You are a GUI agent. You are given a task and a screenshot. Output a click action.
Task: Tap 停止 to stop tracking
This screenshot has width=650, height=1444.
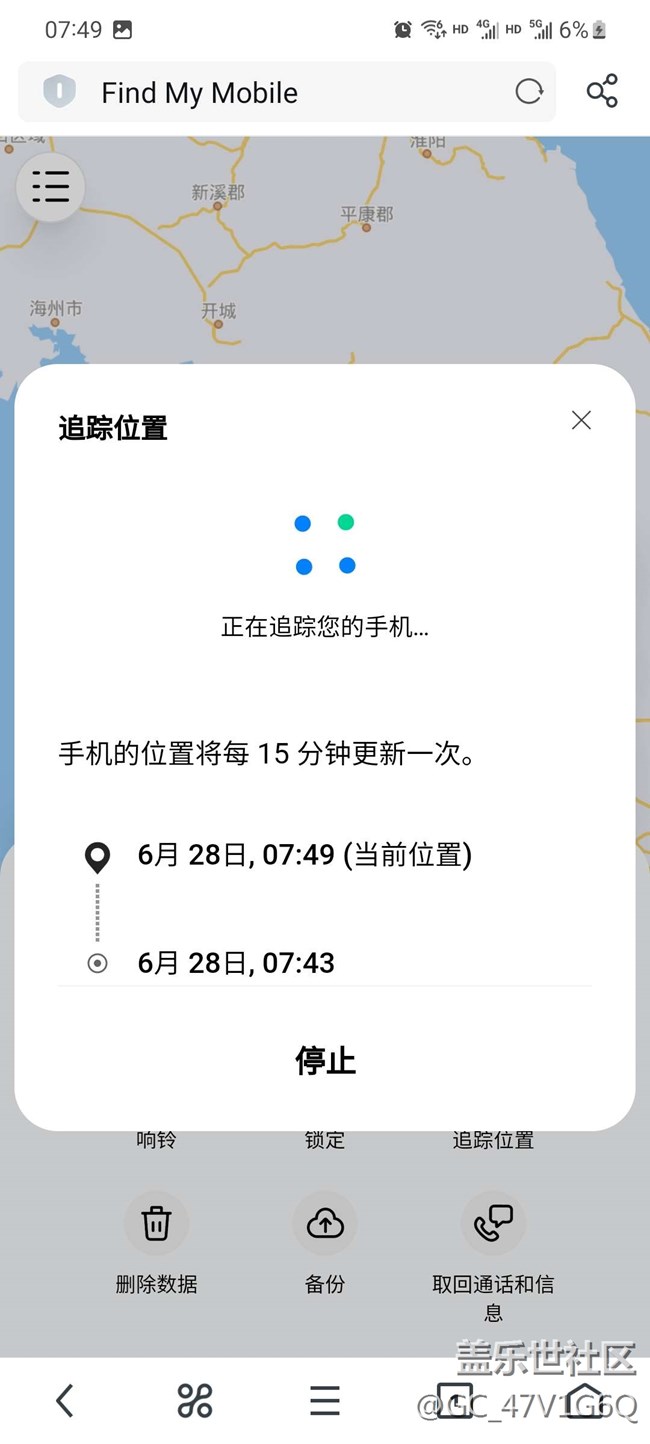click(325, 1060)
